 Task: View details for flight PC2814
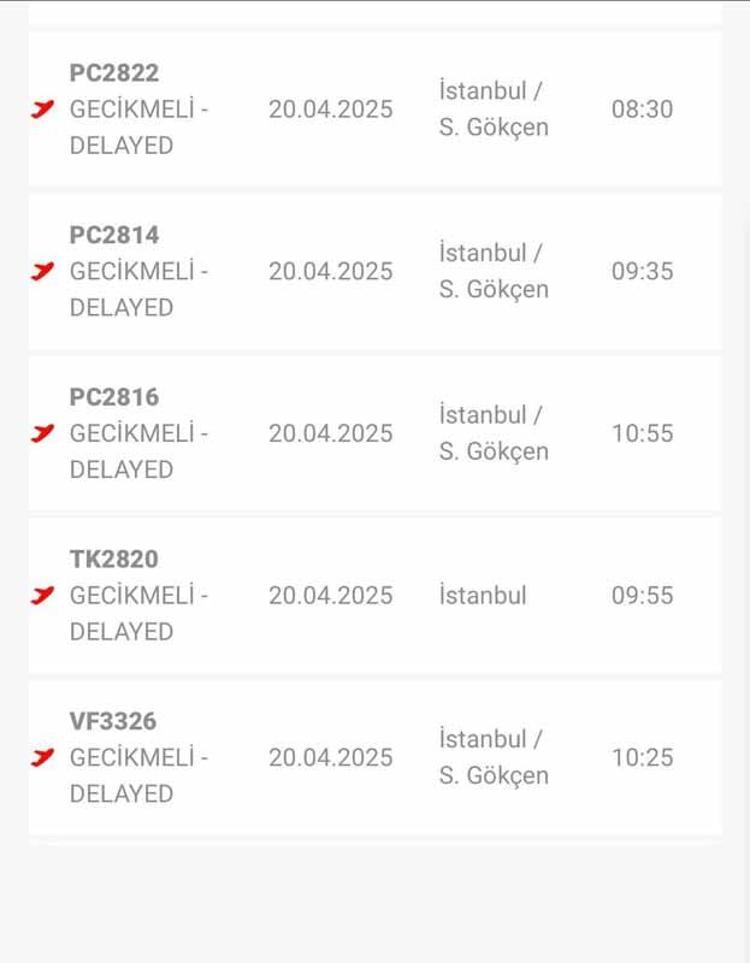pos(375,271)
